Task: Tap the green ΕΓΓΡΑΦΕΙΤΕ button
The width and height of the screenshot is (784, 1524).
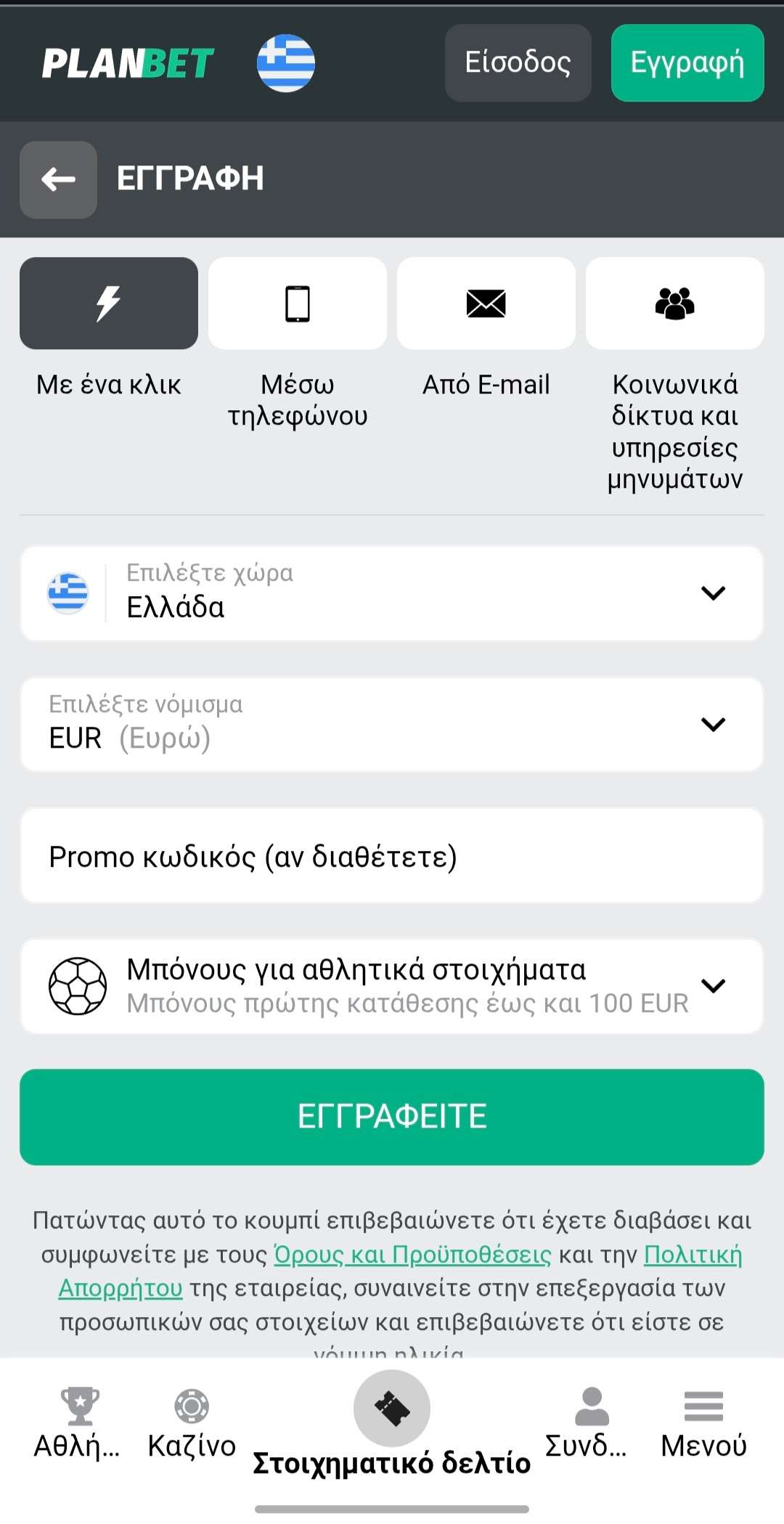Action: 392,1117
